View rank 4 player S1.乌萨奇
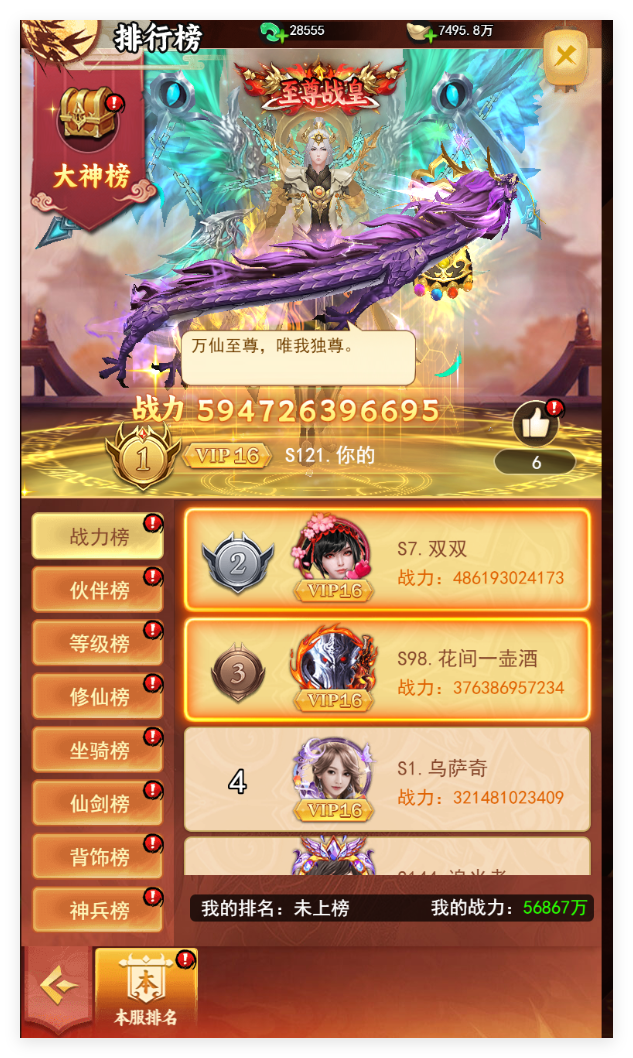The width and height of the screenshot is (633, 1058). click(387, 781)
